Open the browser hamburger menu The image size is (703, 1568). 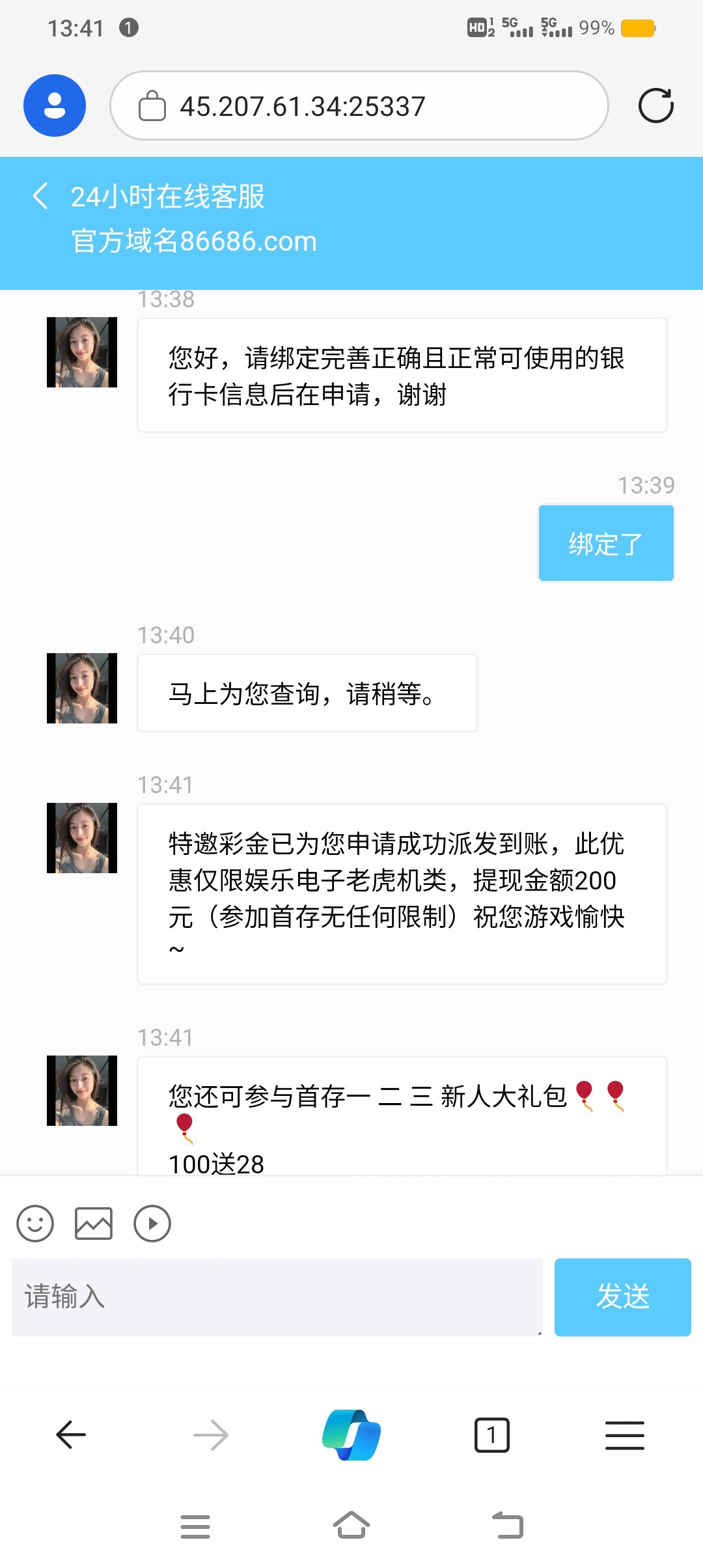tap(625, 1435)
